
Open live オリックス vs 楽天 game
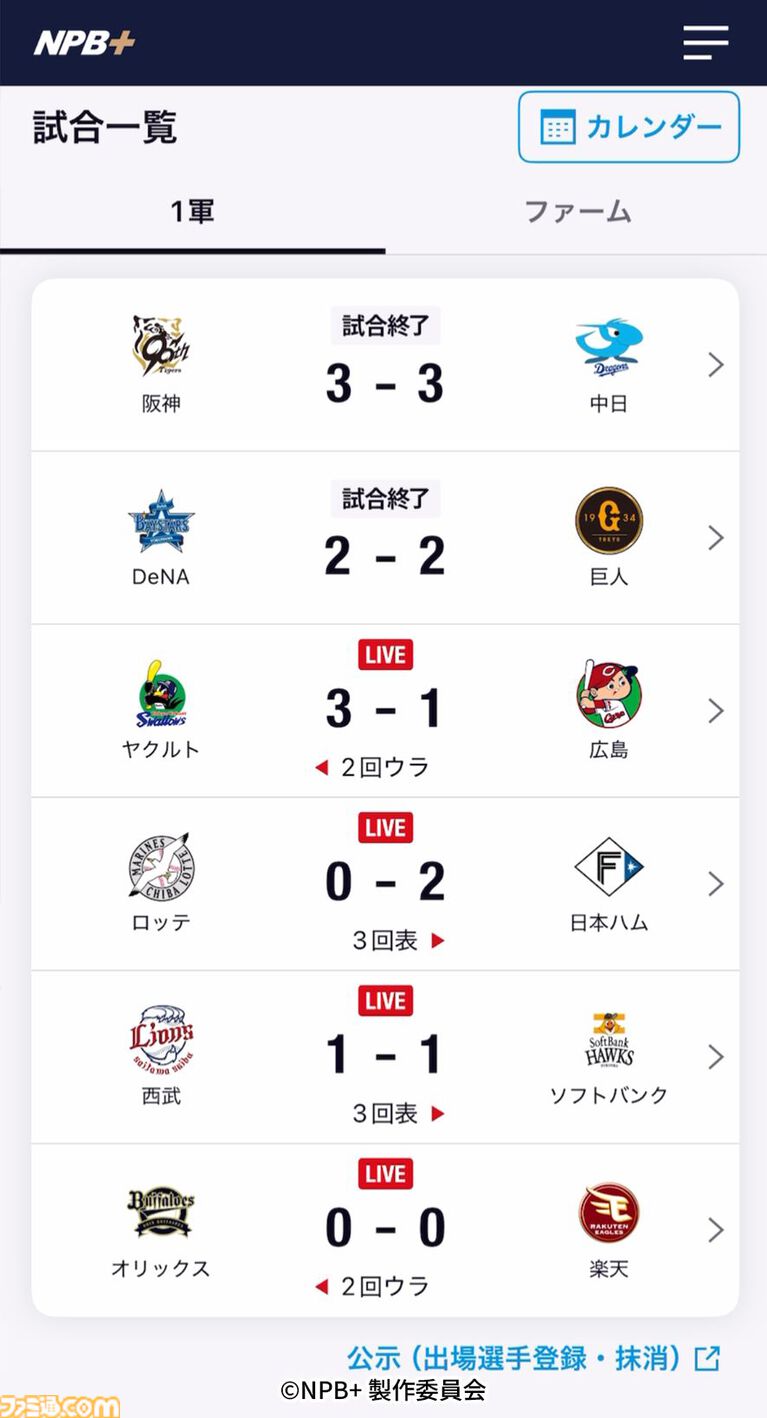pyautogui.click(x=385, y=1231)
